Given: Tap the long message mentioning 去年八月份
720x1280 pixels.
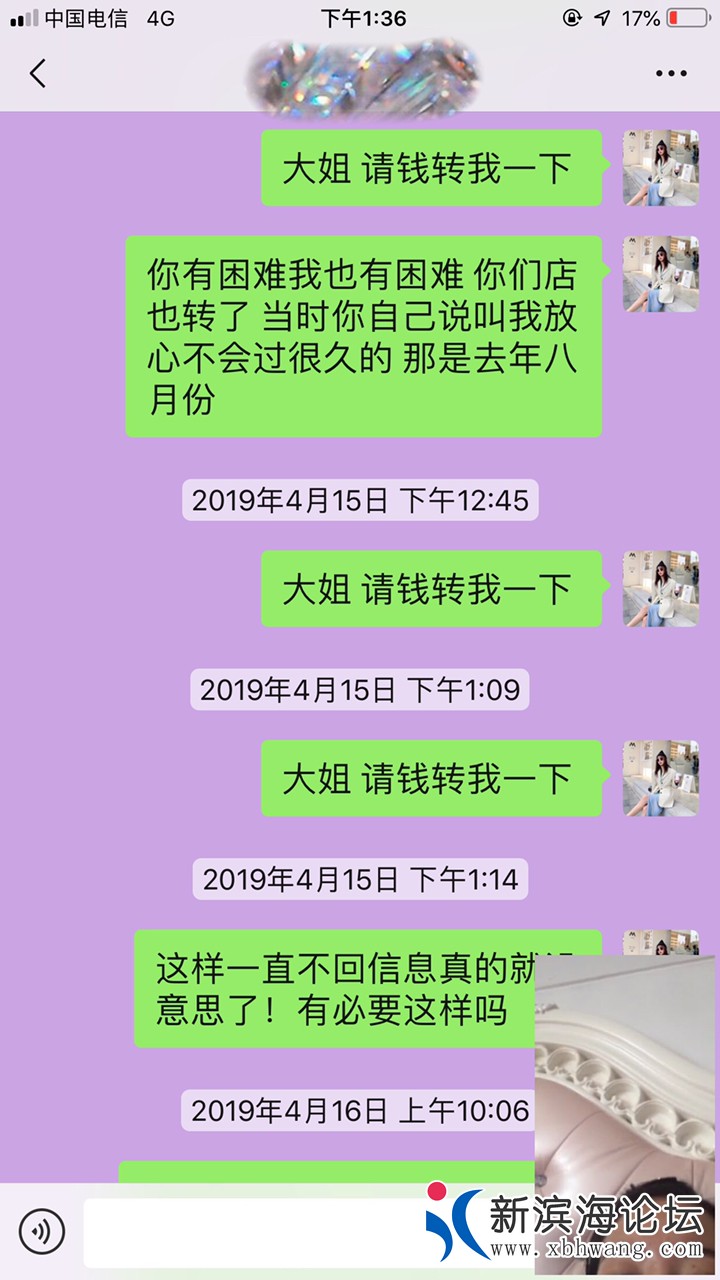Looking at the screenshot, I should (360, 335).
